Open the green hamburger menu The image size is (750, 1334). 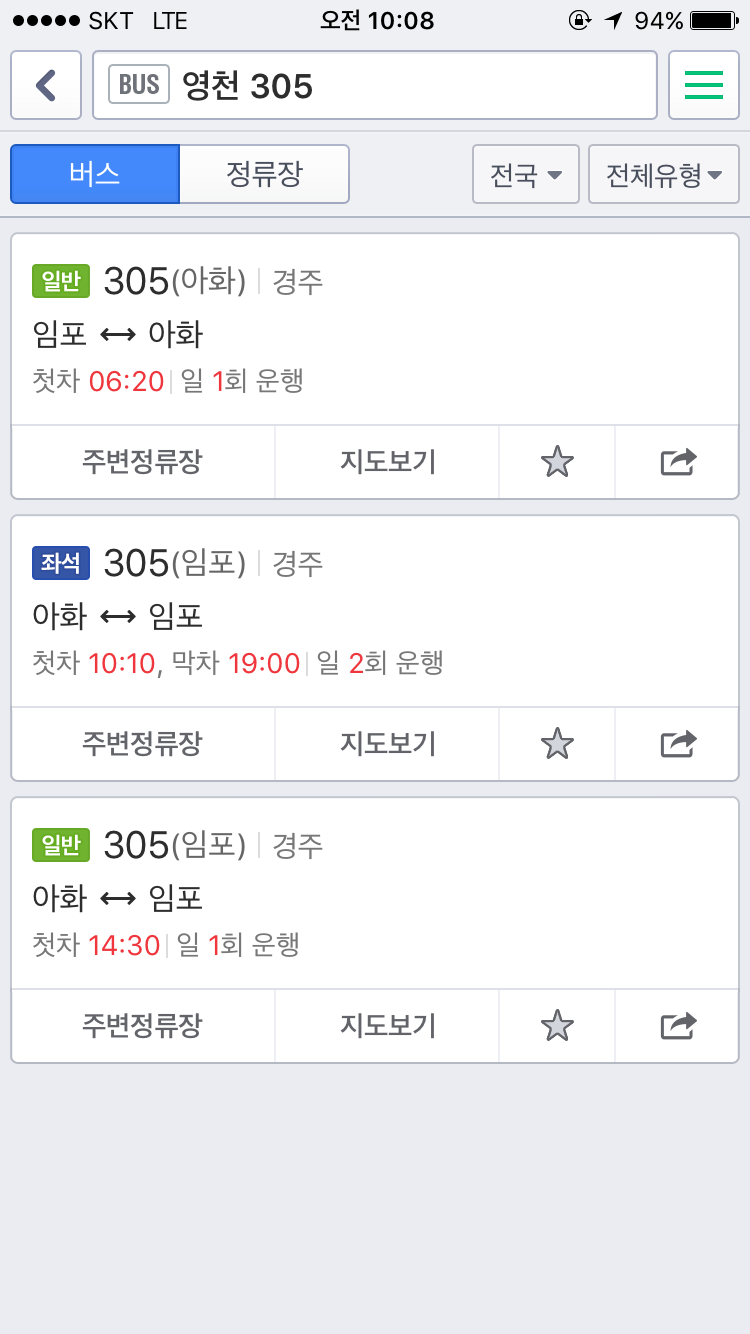704,85
